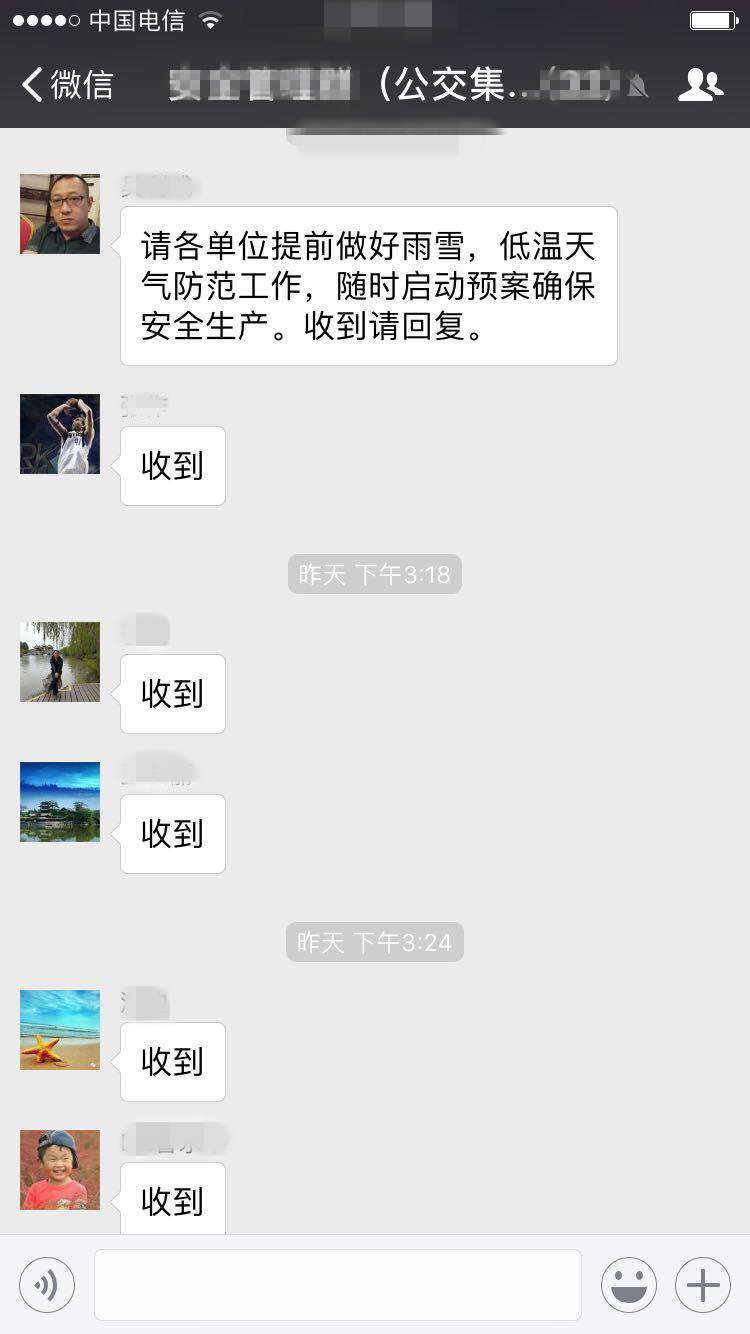Open the plus attachment menu
This screenshot has height=1334, width=750.
[703, 1285]
